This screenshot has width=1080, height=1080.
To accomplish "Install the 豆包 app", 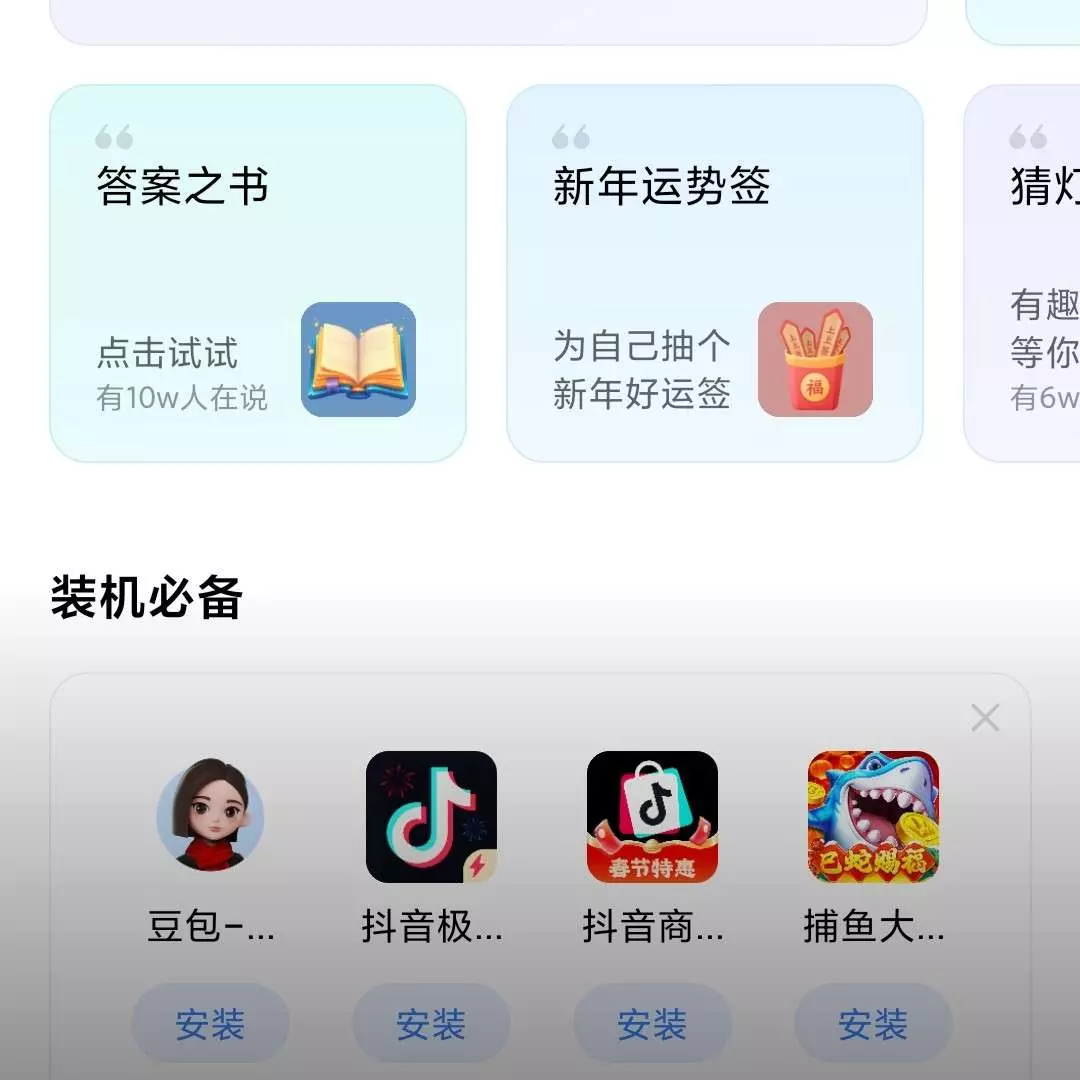I will (210, 1023).
